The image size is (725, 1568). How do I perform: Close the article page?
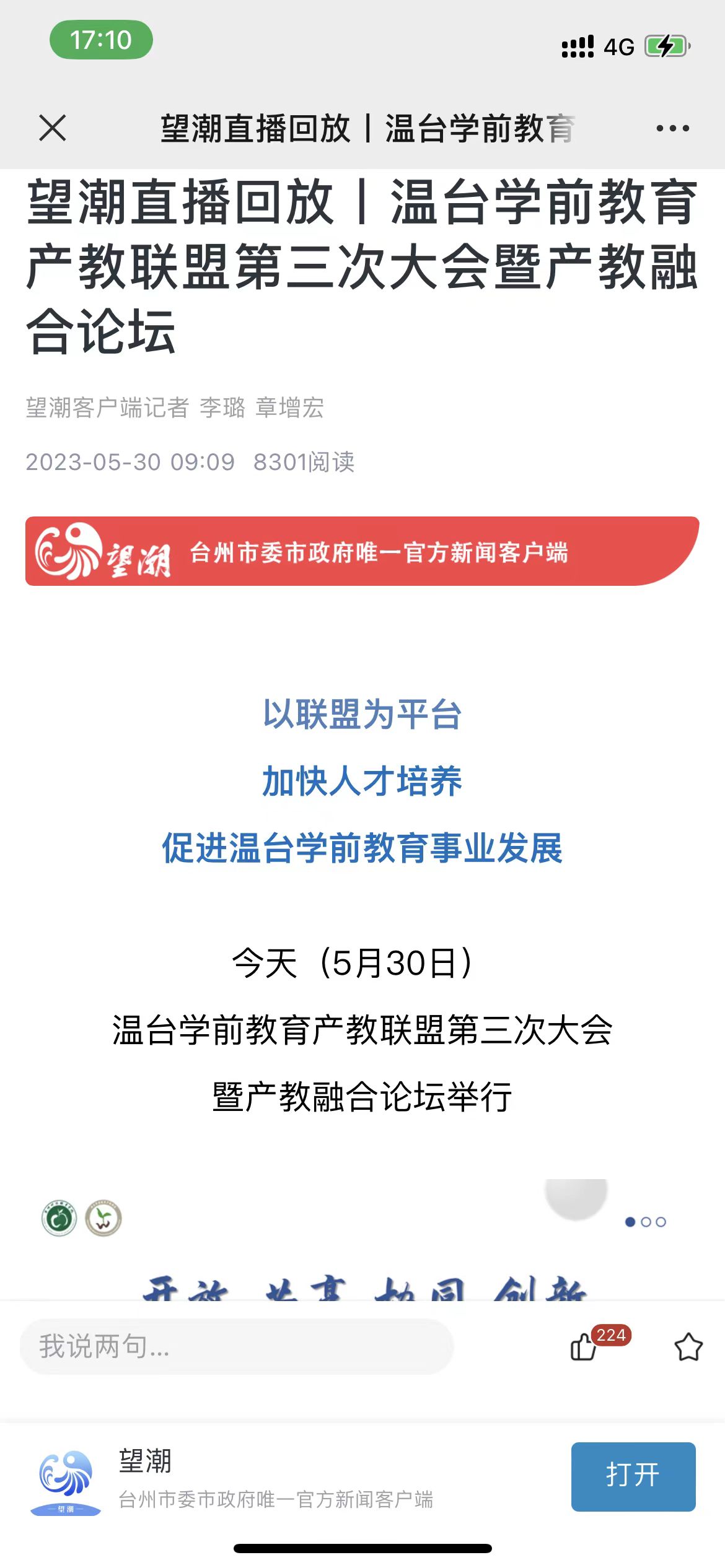(x=53, y=128)
